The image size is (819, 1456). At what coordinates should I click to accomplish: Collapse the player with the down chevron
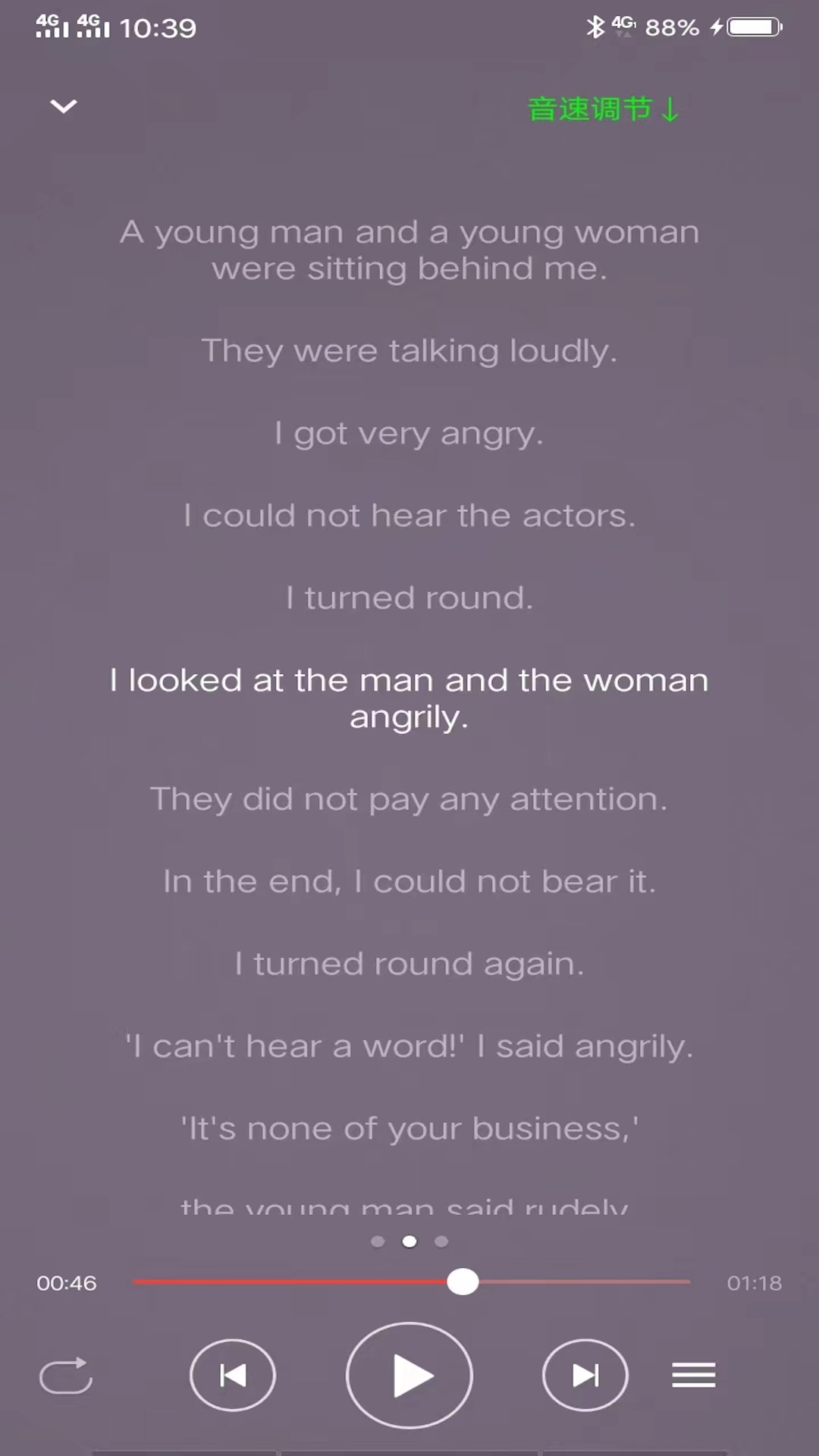coord(64,106)
